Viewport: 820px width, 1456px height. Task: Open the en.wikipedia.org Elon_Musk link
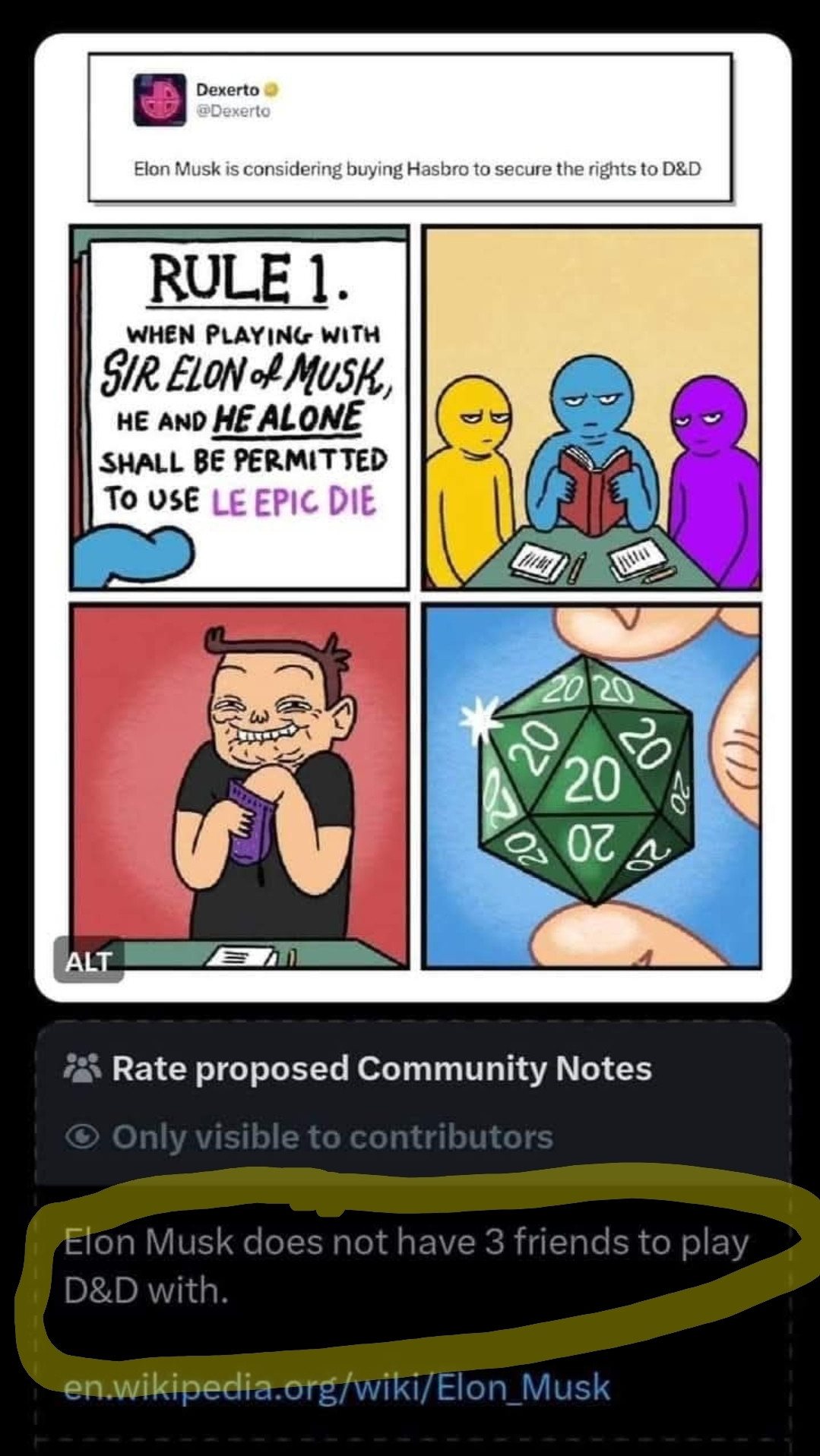[x=337, y=1386]
